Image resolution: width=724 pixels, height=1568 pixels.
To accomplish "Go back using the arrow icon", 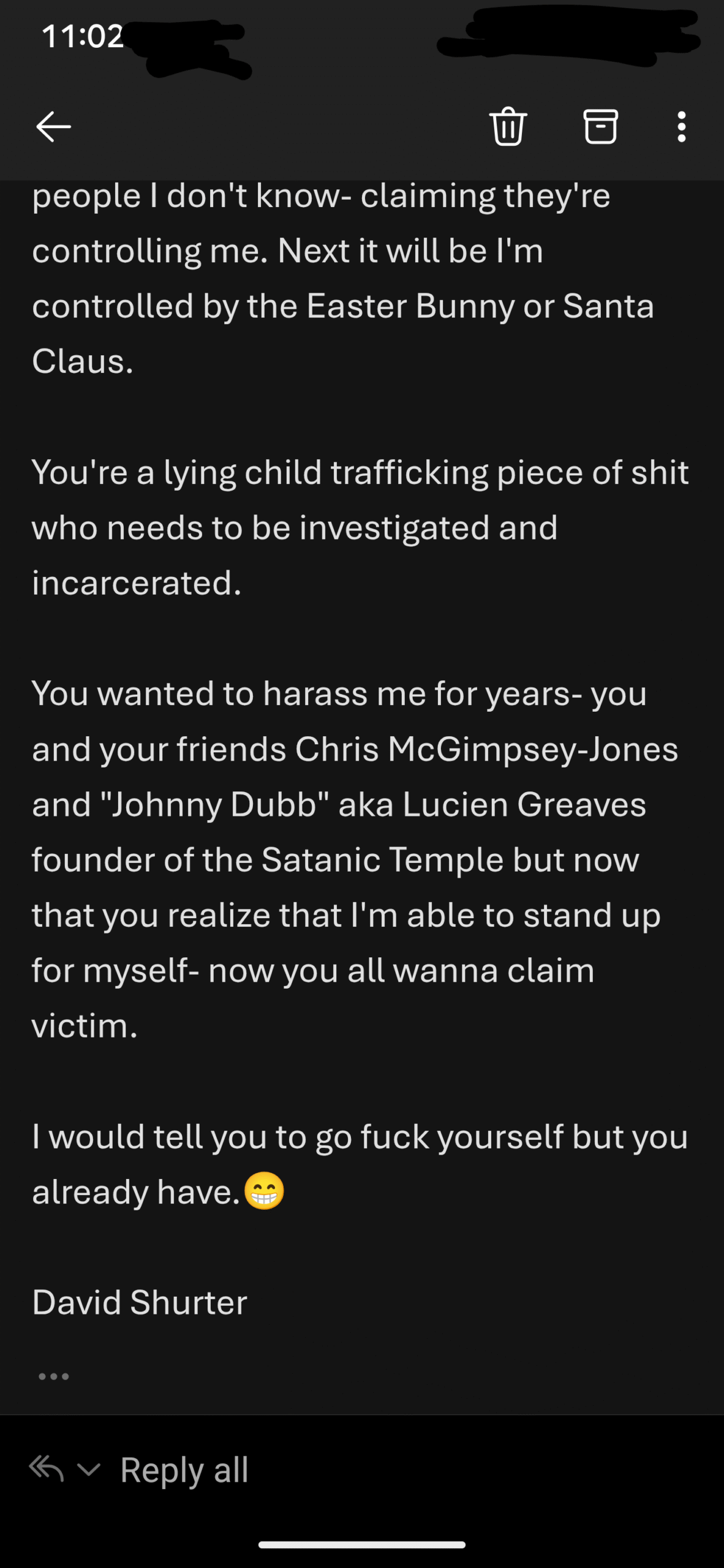I will coord(54,127).
